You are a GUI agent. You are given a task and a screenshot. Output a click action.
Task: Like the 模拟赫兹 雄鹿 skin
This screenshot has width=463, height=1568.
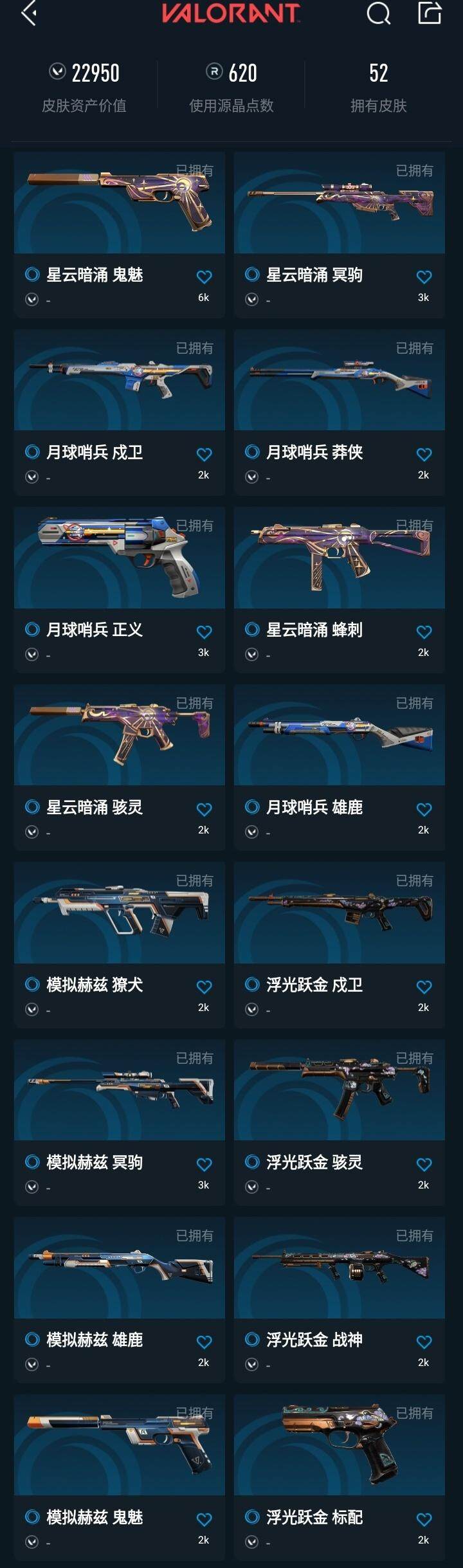coord(204,1342)
